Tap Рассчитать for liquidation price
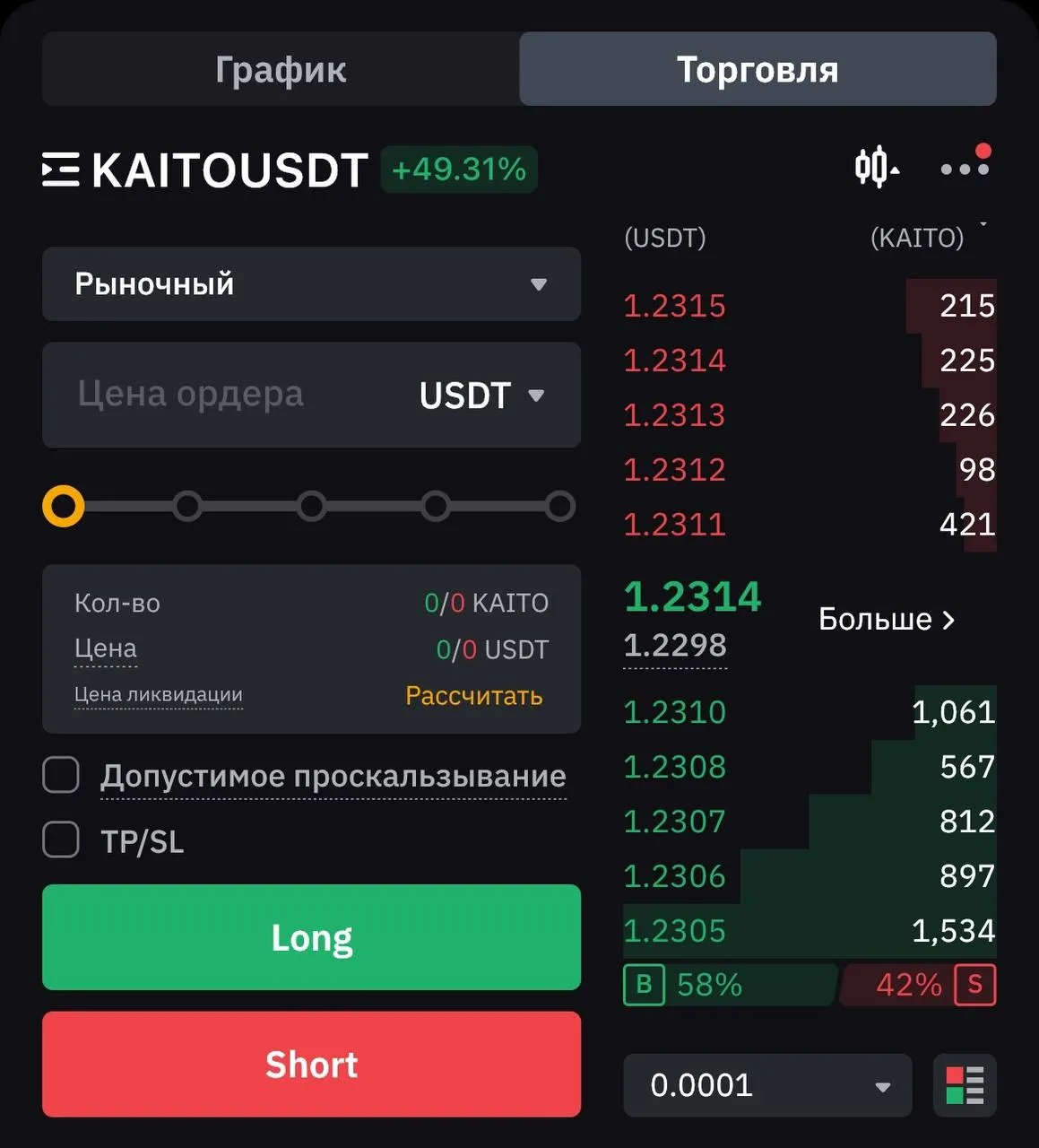1039x1148 pixels. point(473,696)
